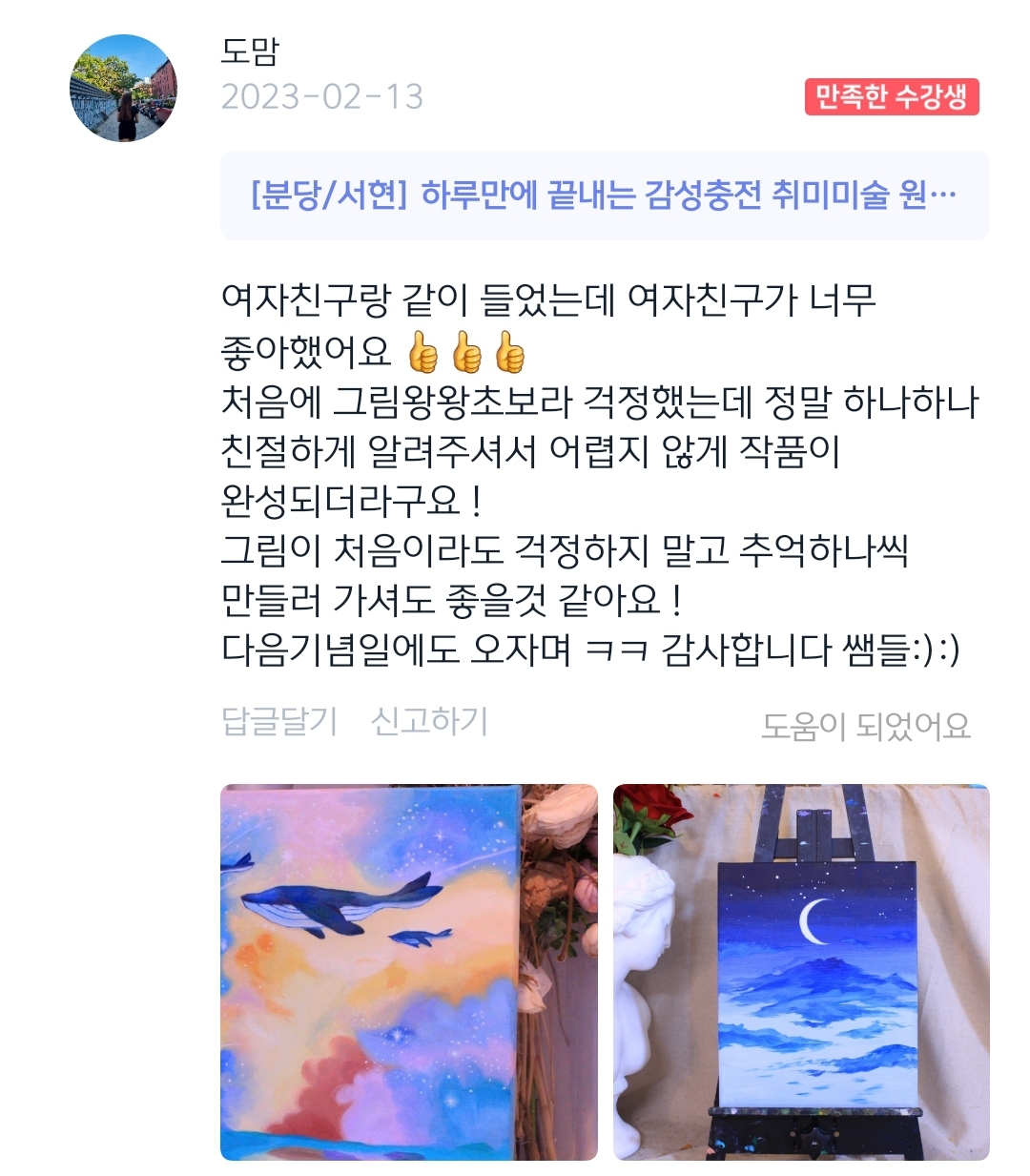1030x1176 pixels.
Task: Mark review as helpful with 도움이 되었어요
Action: click(x=865, y=727)
